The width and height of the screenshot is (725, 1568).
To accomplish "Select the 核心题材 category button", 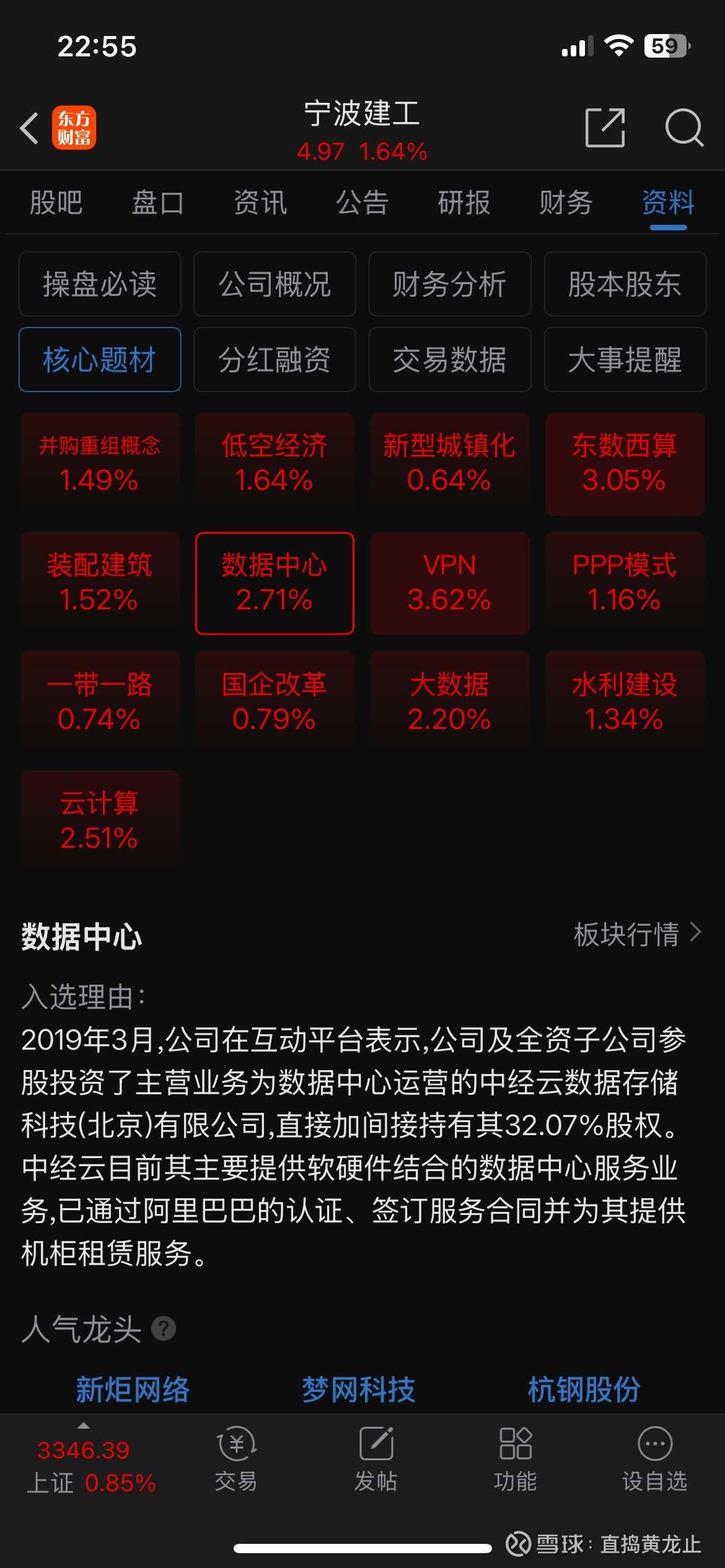I will pos(99,360).
